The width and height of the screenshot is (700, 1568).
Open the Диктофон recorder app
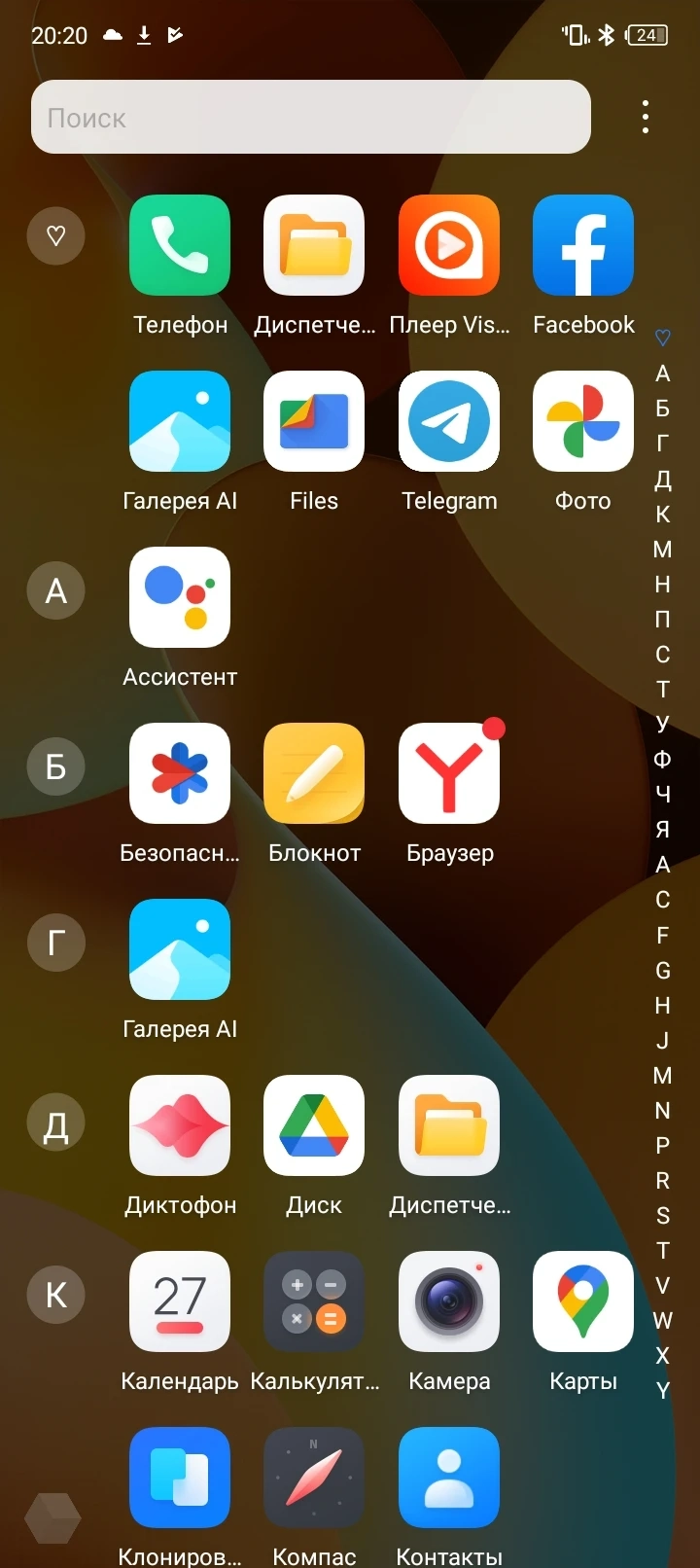tap(180, 1125)
